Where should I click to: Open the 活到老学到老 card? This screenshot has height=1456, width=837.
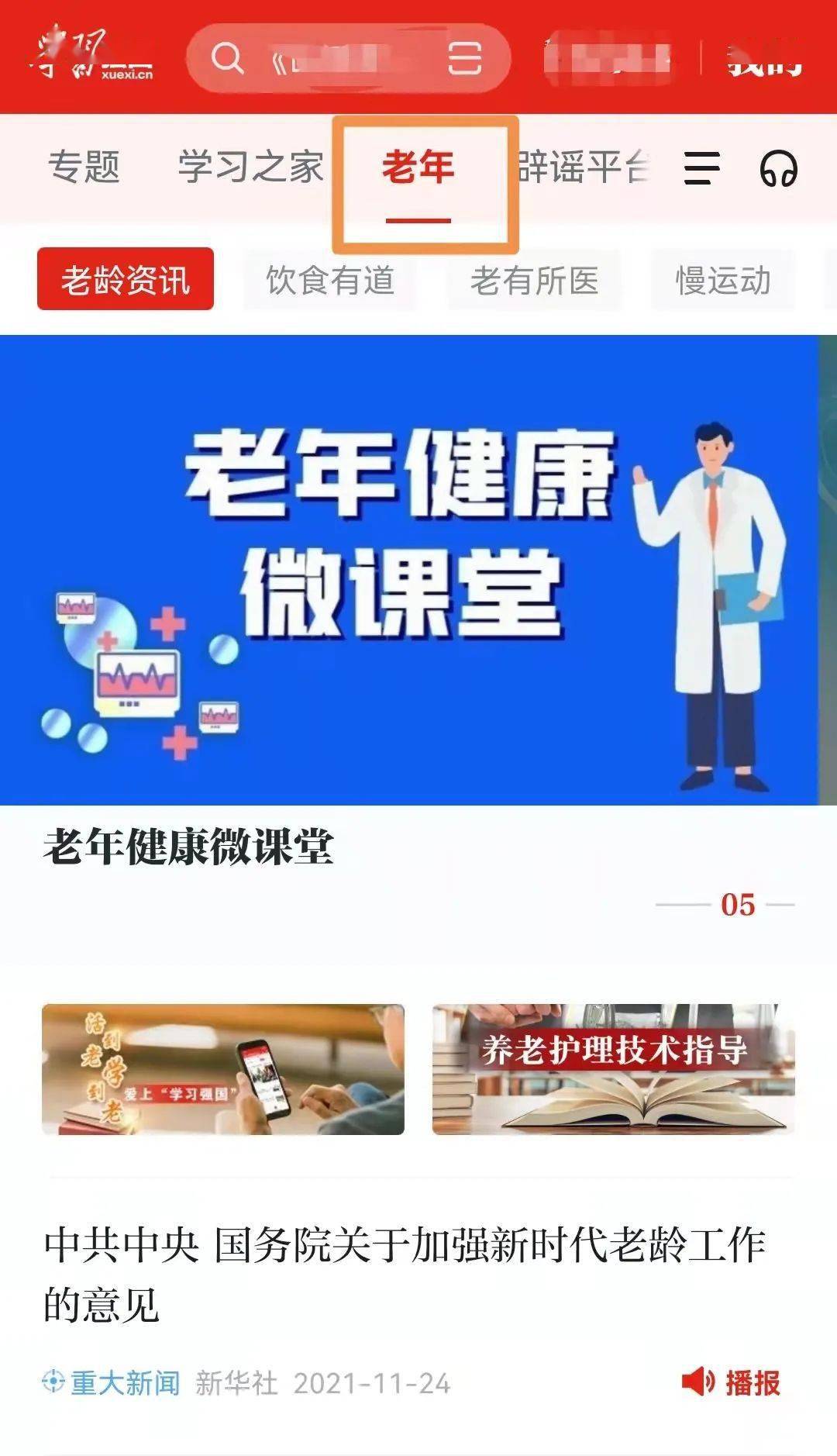[223, 1069]
